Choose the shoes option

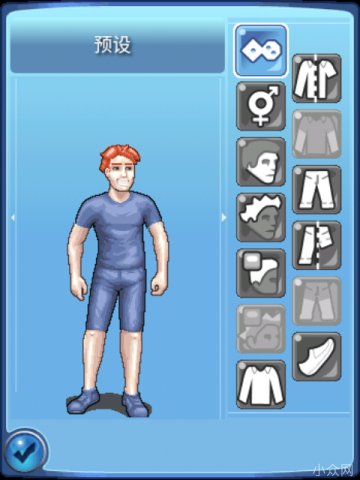tap(317, 357)
